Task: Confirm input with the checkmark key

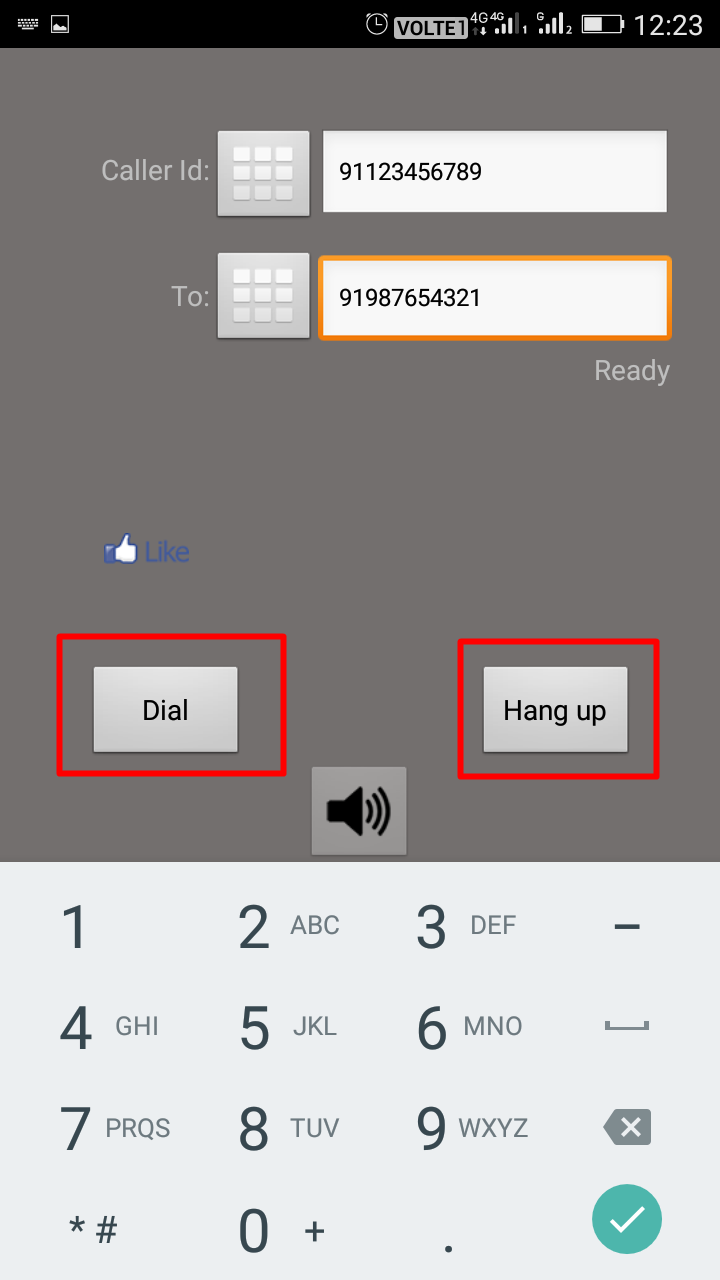Action: pyautogui.click(x=627, y=1219)
